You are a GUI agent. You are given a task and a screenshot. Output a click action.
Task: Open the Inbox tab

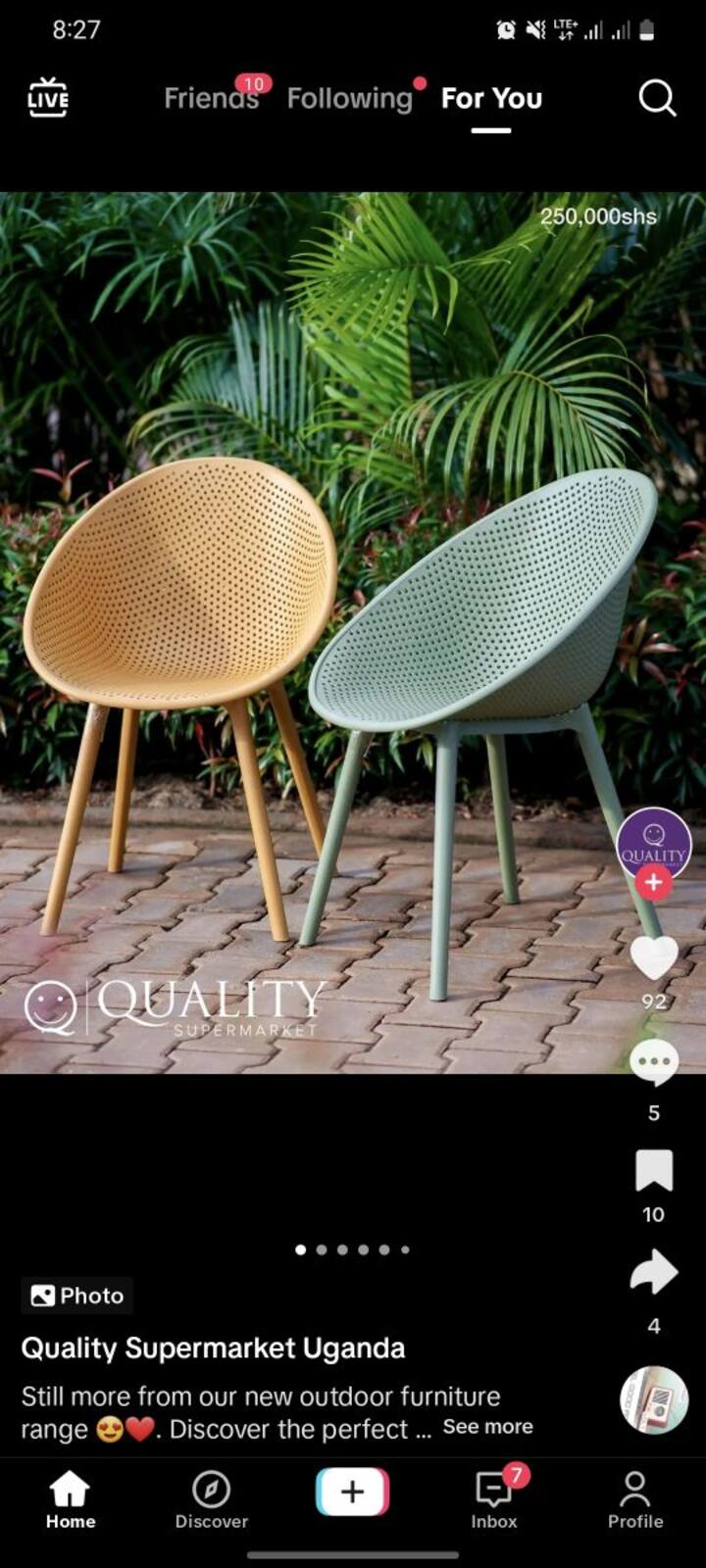tap(494, 1499)
